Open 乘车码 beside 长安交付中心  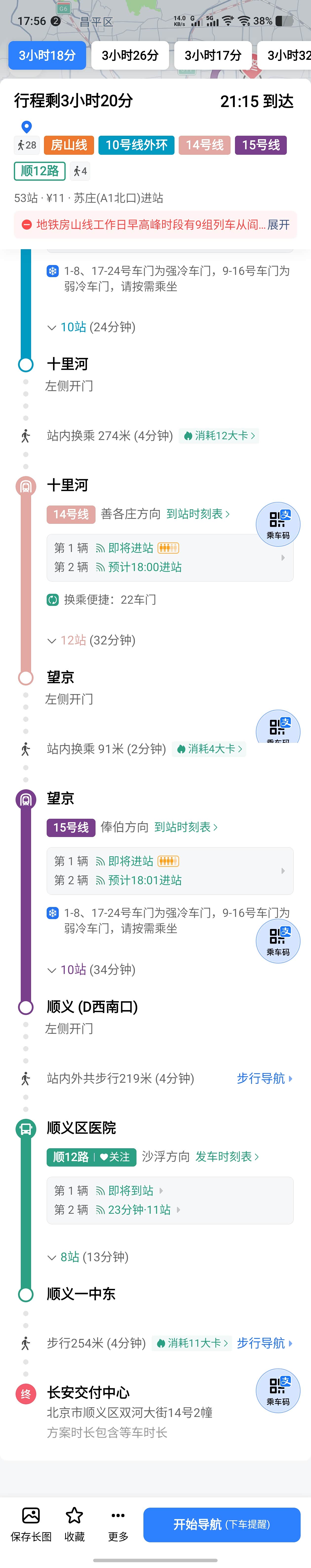(x=278, y=1390)
